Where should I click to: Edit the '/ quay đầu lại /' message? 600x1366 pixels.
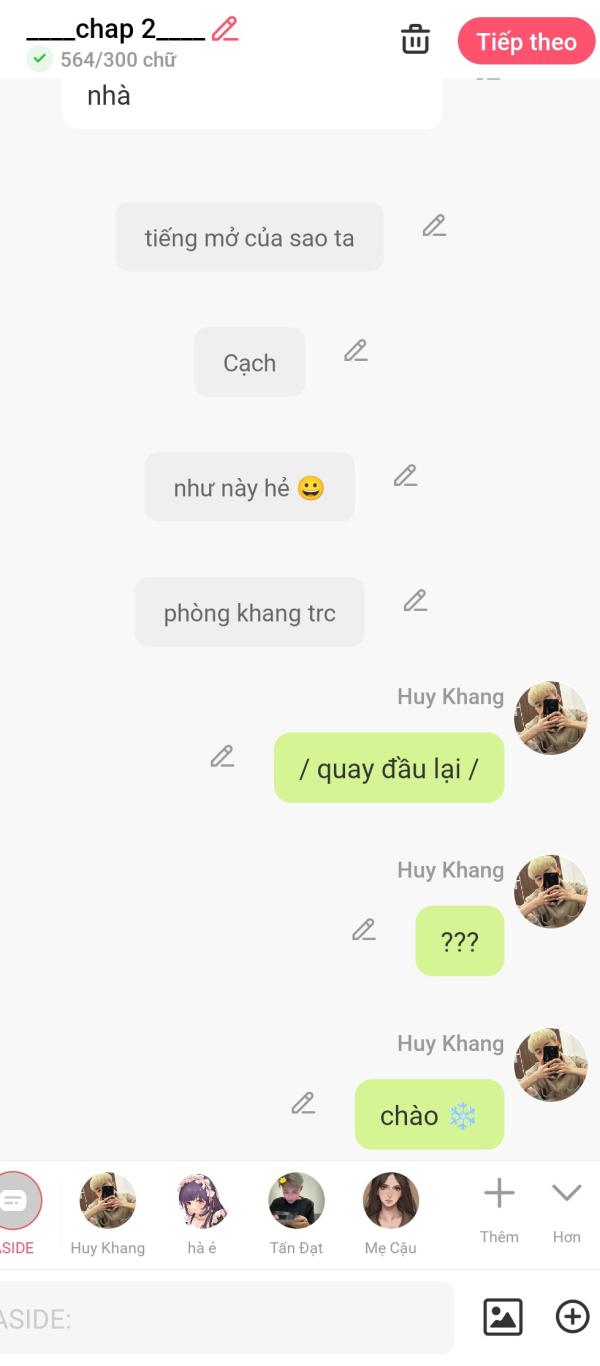(x=222, y=757)
